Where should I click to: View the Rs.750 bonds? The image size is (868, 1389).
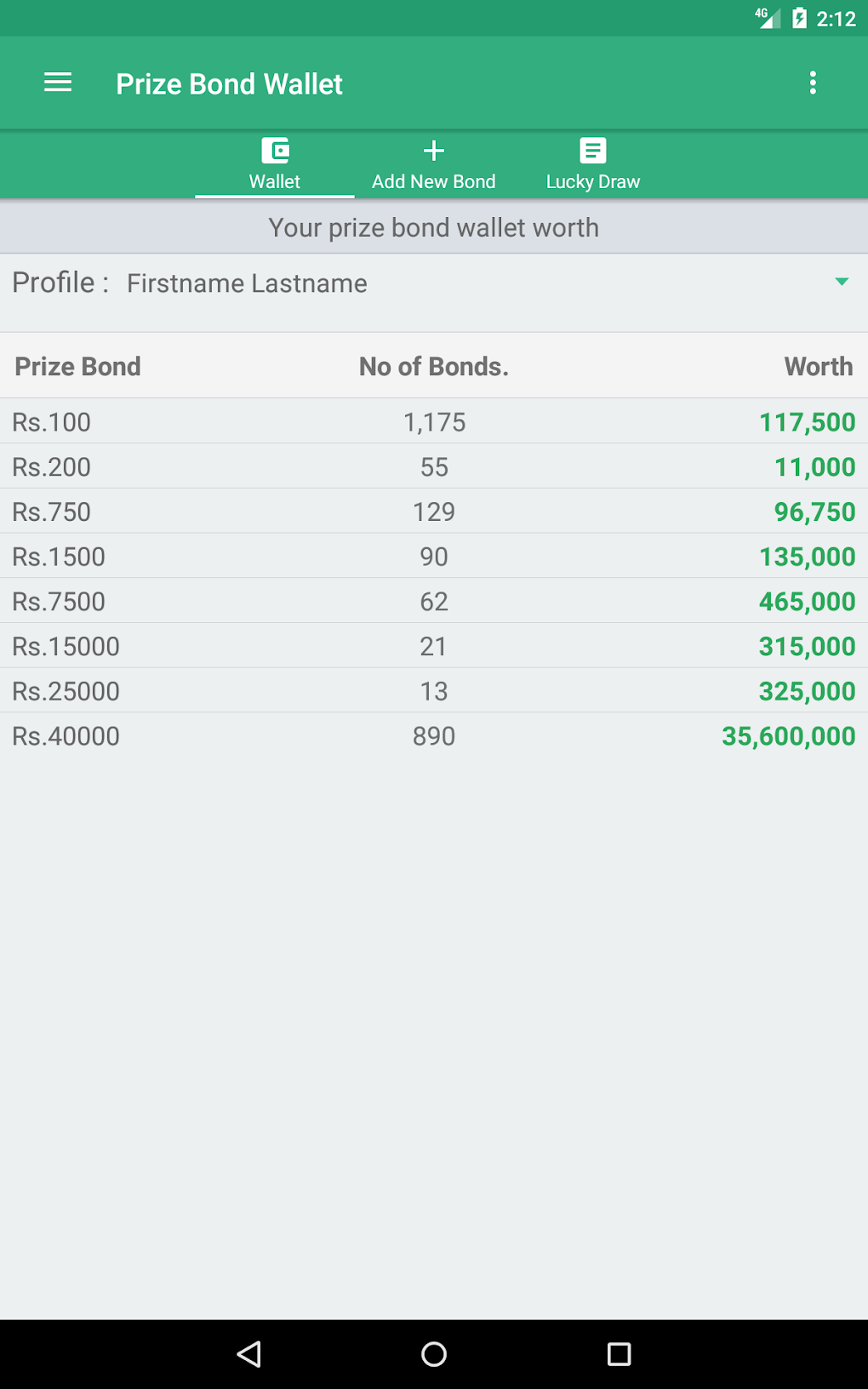pyautogui.click(x=434, y=512)
